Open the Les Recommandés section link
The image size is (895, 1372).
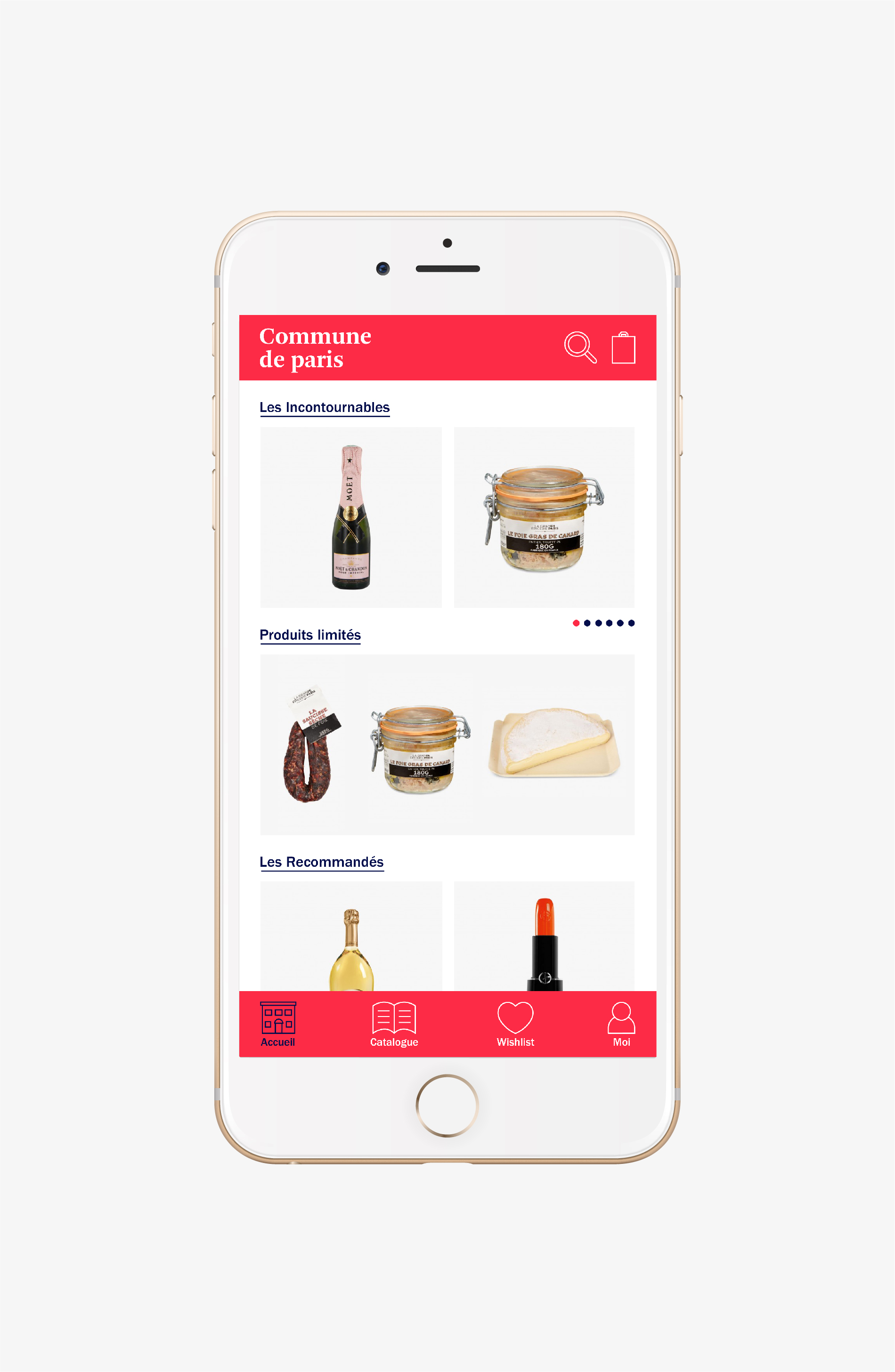pos(321,862)
